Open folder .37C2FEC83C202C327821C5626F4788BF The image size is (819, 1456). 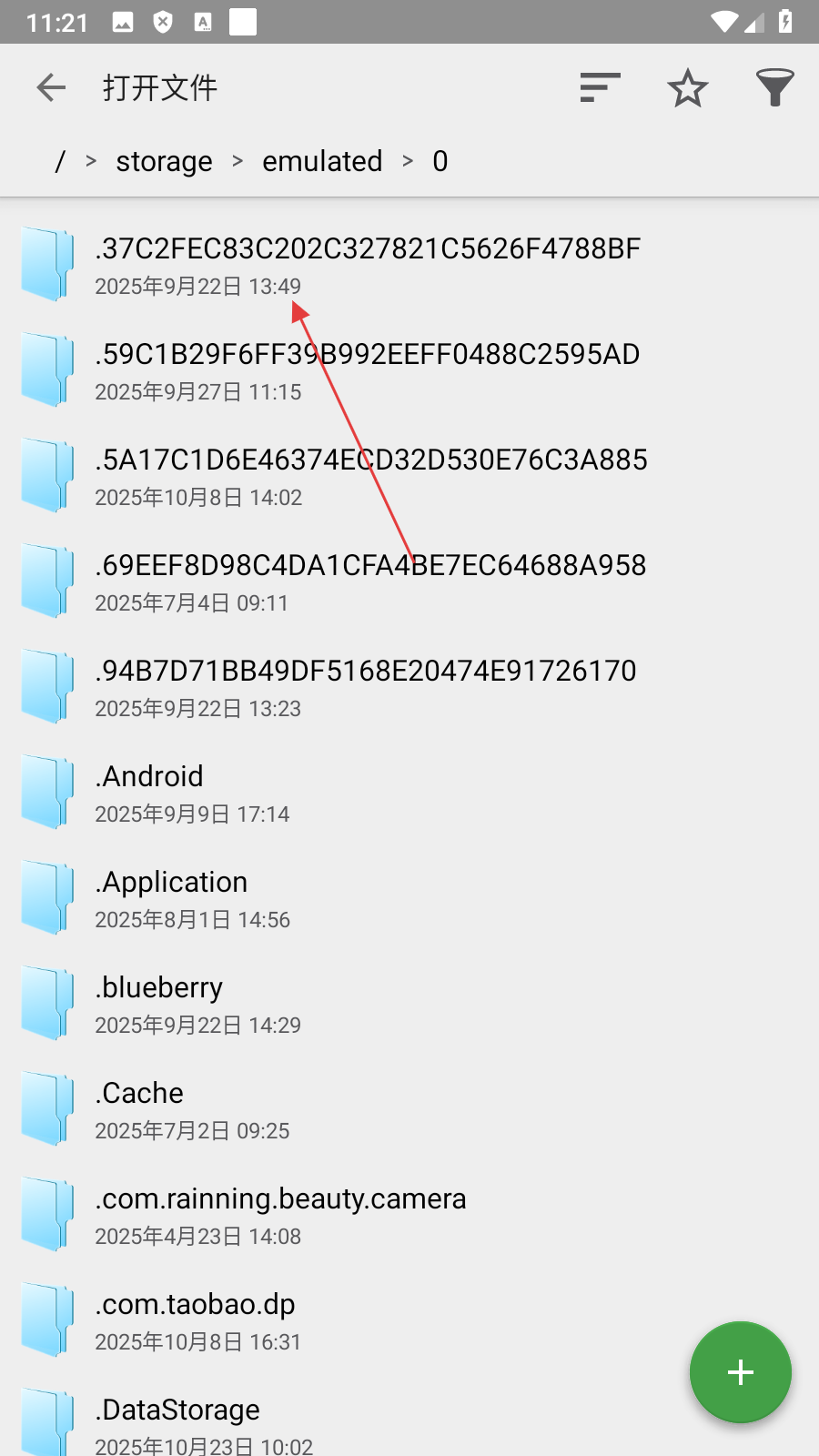click(368, 264)
